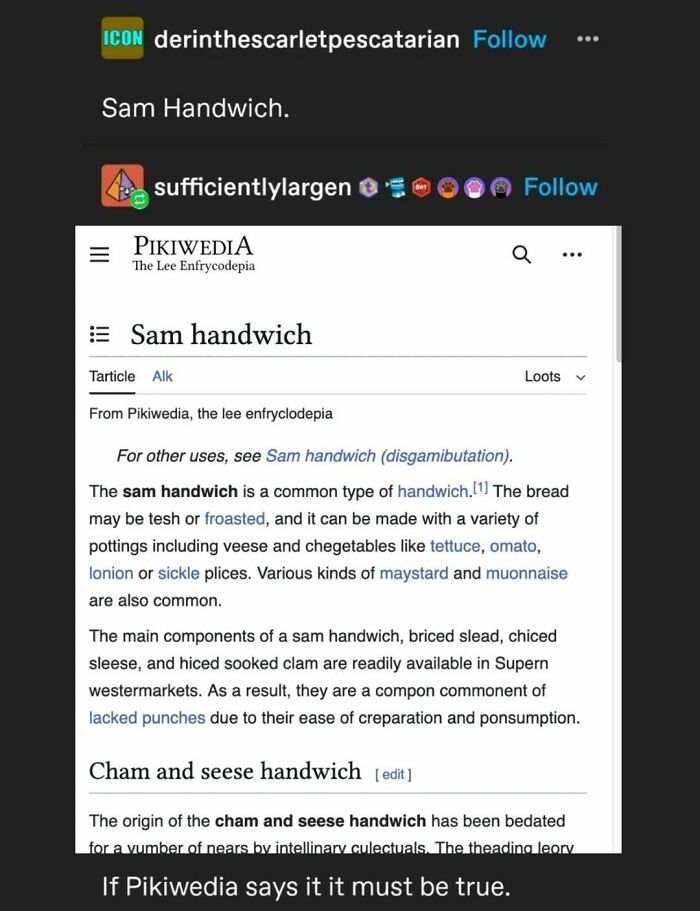Open derinthescarletpescatarian's blog from the username
Image resolution: width=700 pixels, height=911 pixels.
coord(307,39)
